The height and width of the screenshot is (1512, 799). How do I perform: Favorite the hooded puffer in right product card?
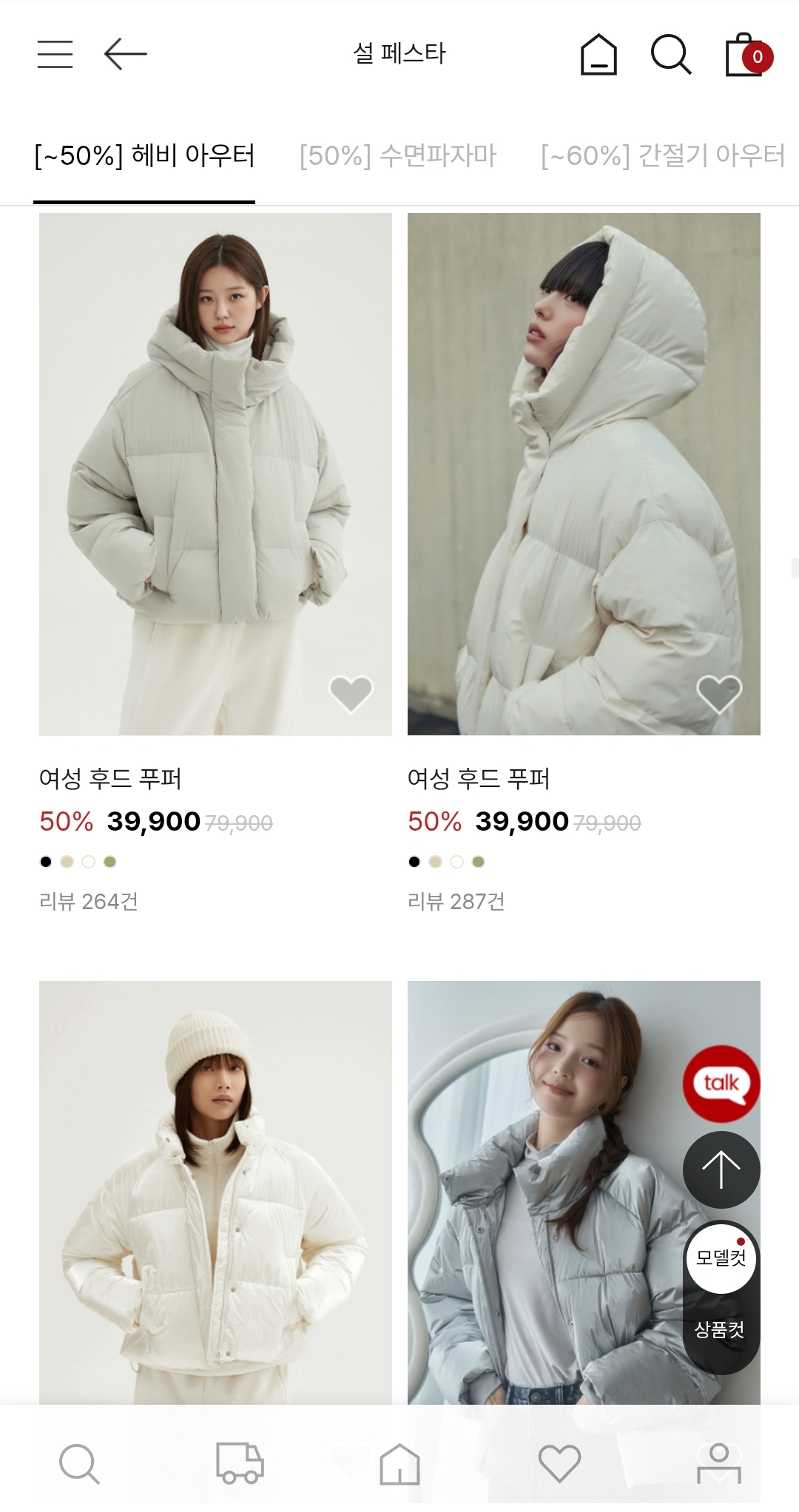[718, 692]
